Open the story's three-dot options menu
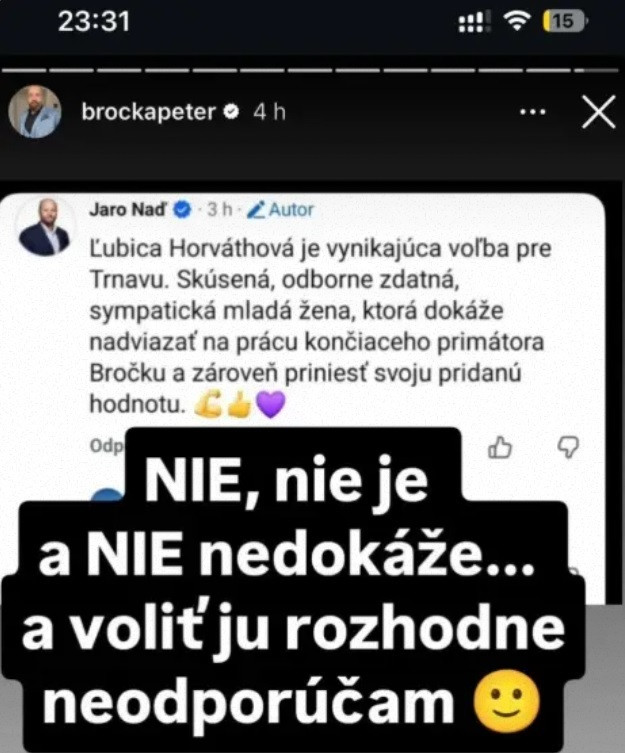The width and height of the screenshot is (625, 753). pyautogui.click(x=534, y=113)
